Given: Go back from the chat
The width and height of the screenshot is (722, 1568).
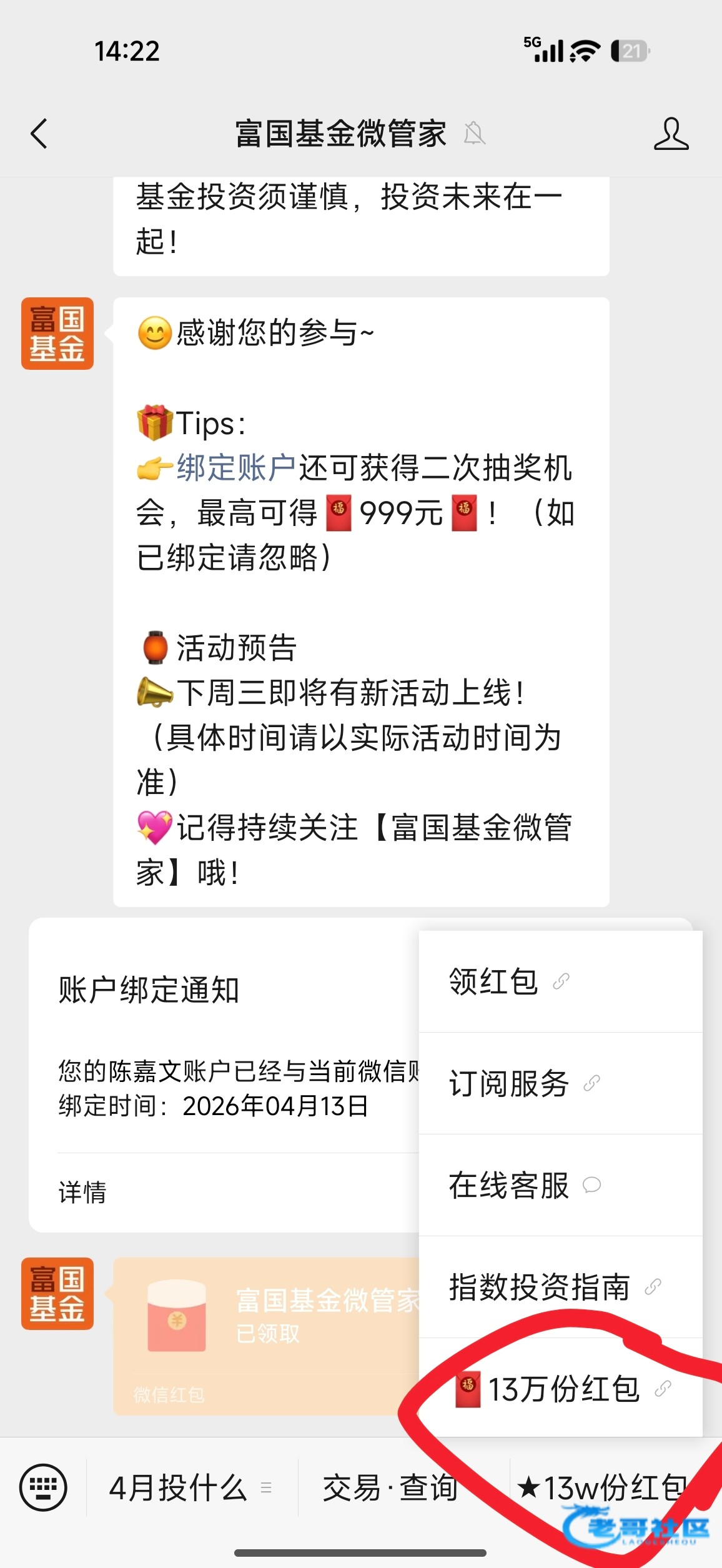Looking at the screenshot, I should tap(39, 134).
